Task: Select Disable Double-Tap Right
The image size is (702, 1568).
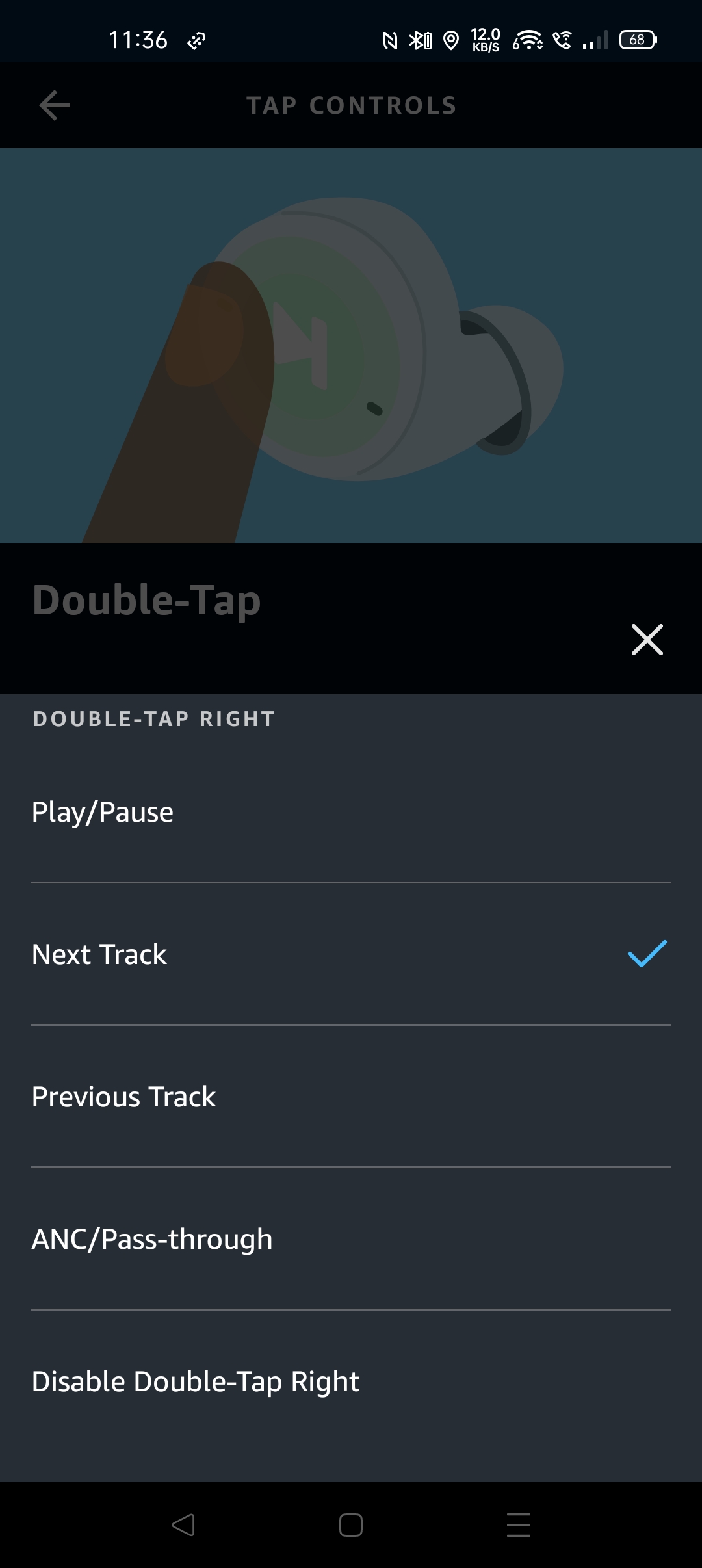Action: 351,1381
